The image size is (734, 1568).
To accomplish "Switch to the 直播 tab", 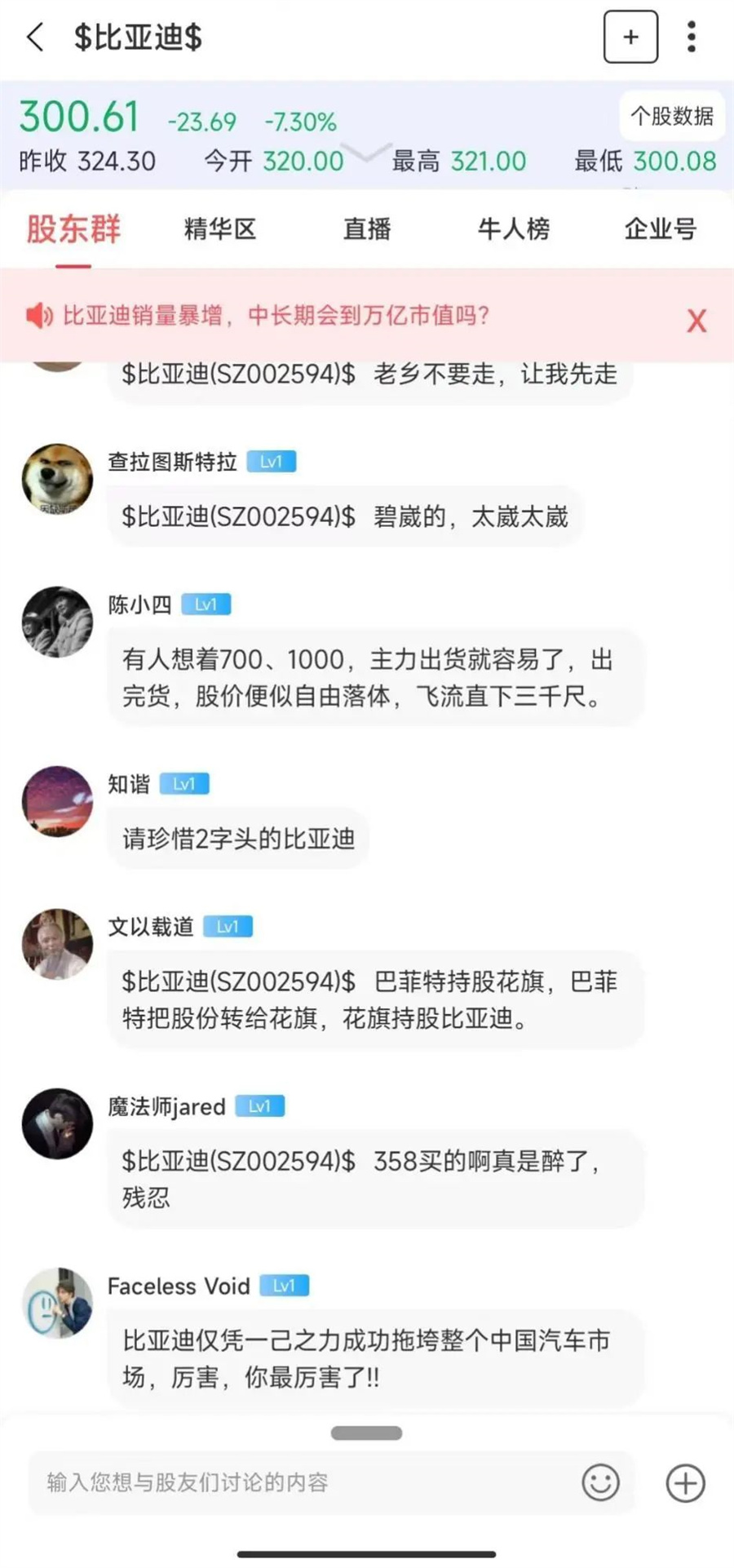I will tap(367, 229).
